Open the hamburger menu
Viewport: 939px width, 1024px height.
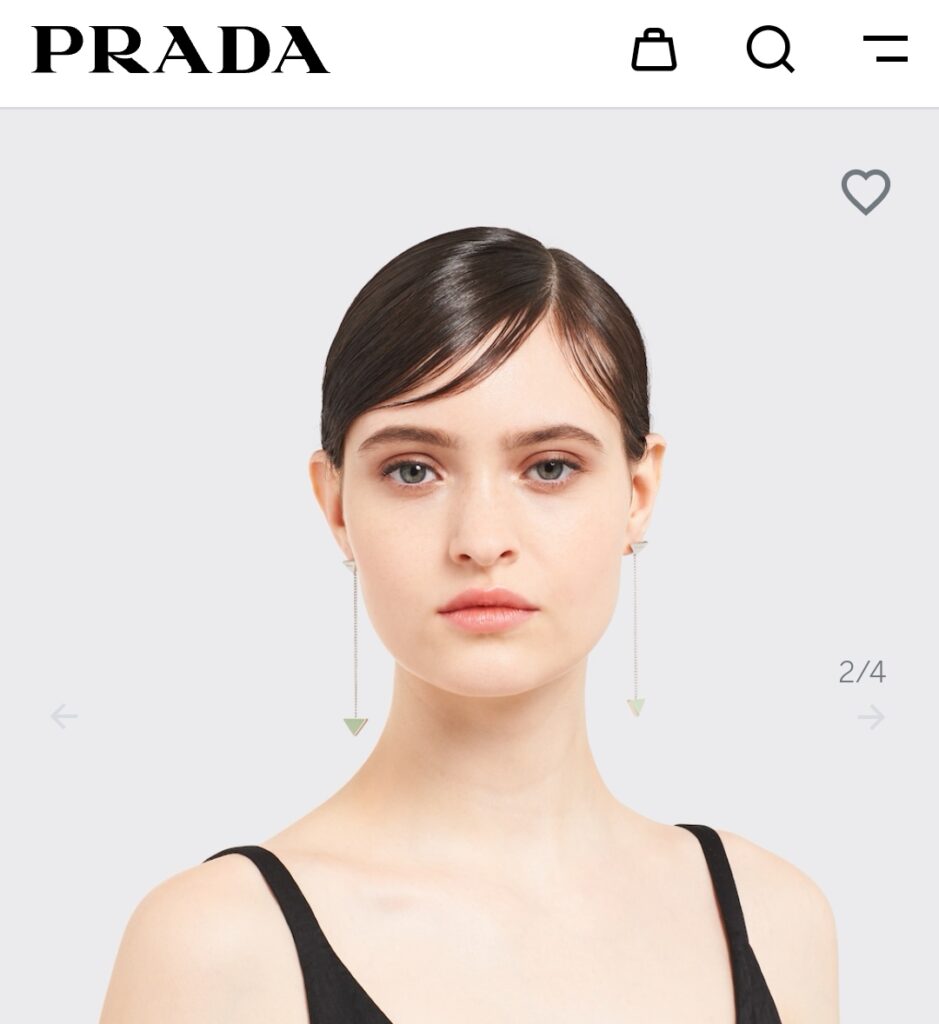[x=885, y=49]
